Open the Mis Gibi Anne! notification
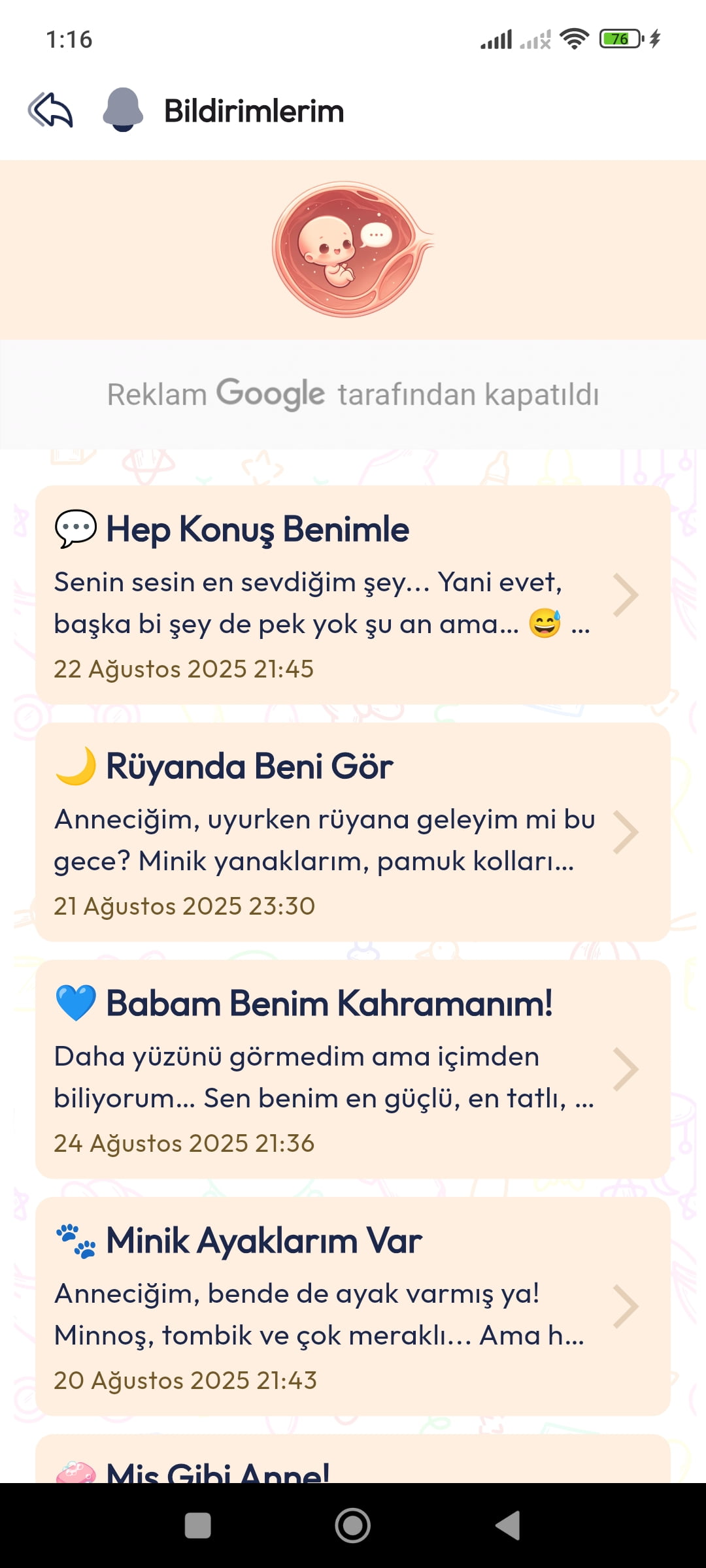This screenshot has width=706, height=1568. pyautogui.click(x=353, y=1463)
